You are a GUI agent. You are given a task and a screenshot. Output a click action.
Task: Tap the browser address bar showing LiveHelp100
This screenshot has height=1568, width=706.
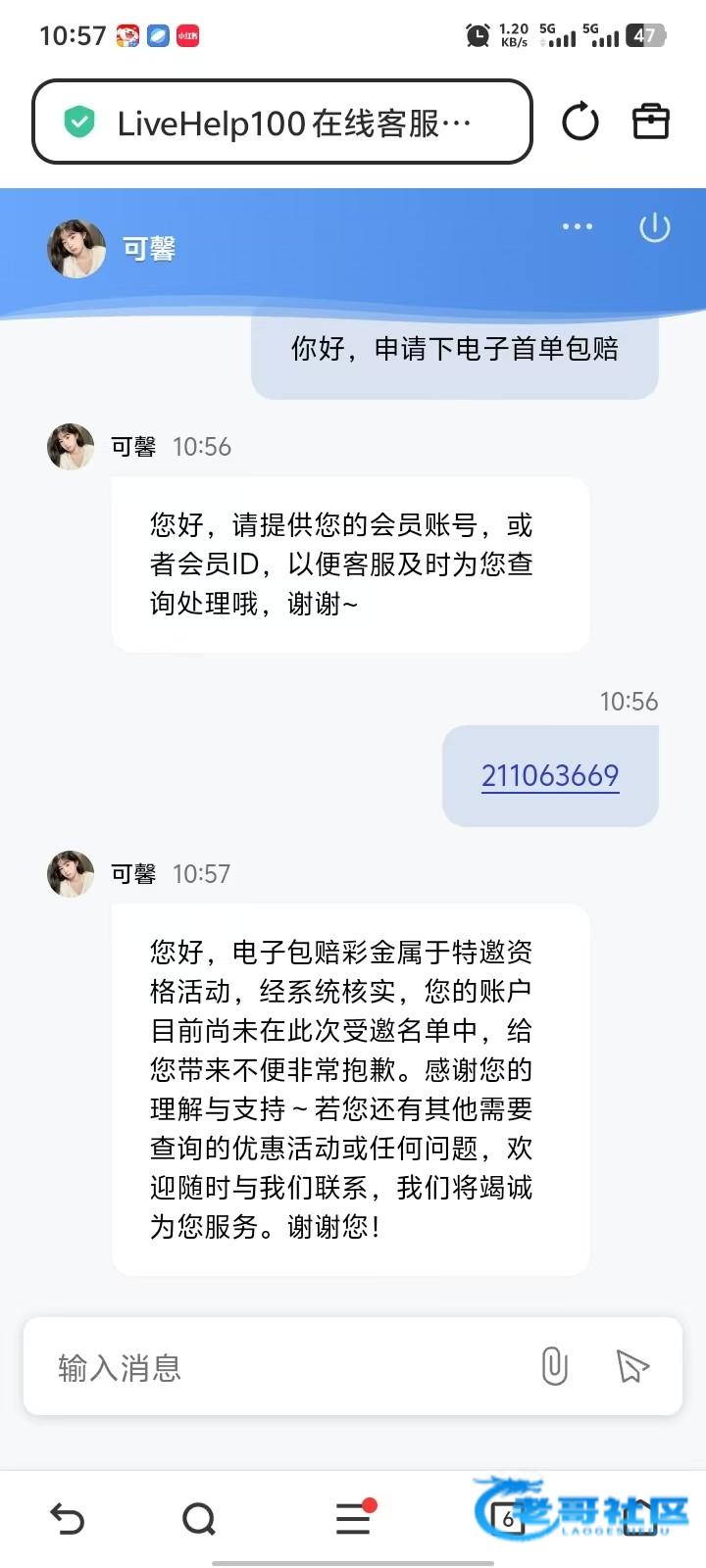click(x=282, y=122)
